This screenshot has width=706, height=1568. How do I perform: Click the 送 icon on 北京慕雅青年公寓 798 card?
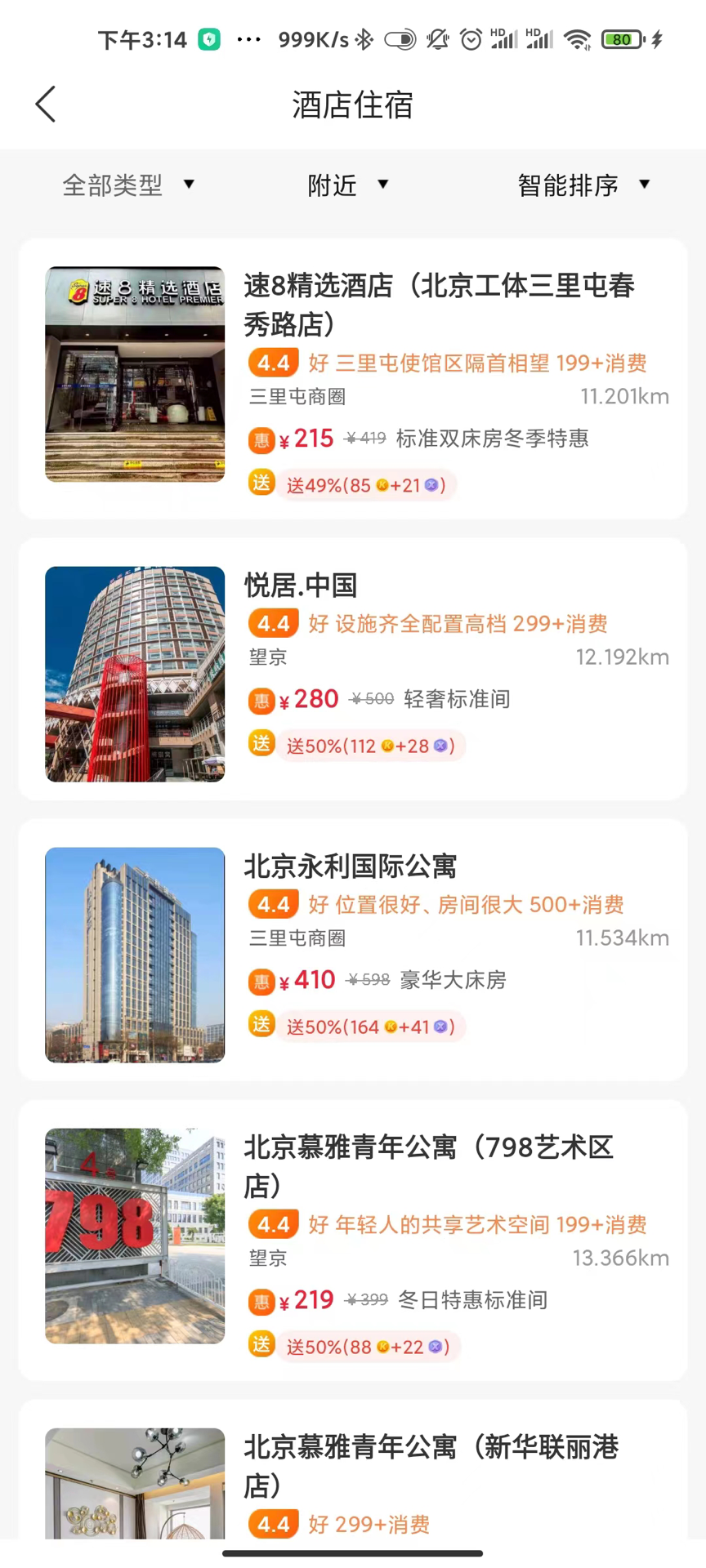click(x=261, y=1345)
